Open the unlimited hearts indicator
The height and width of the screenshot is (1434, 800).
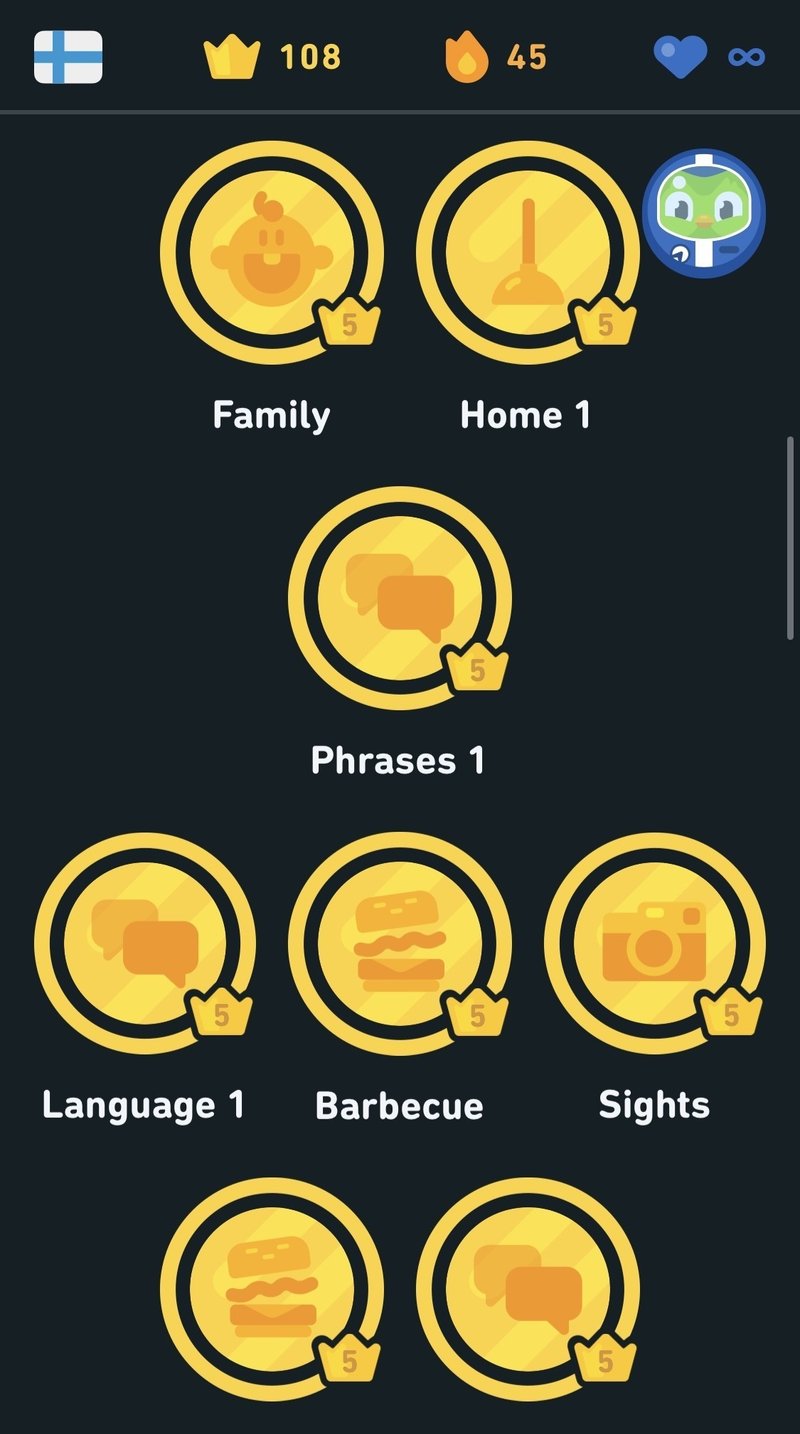(x=708, y=55)
